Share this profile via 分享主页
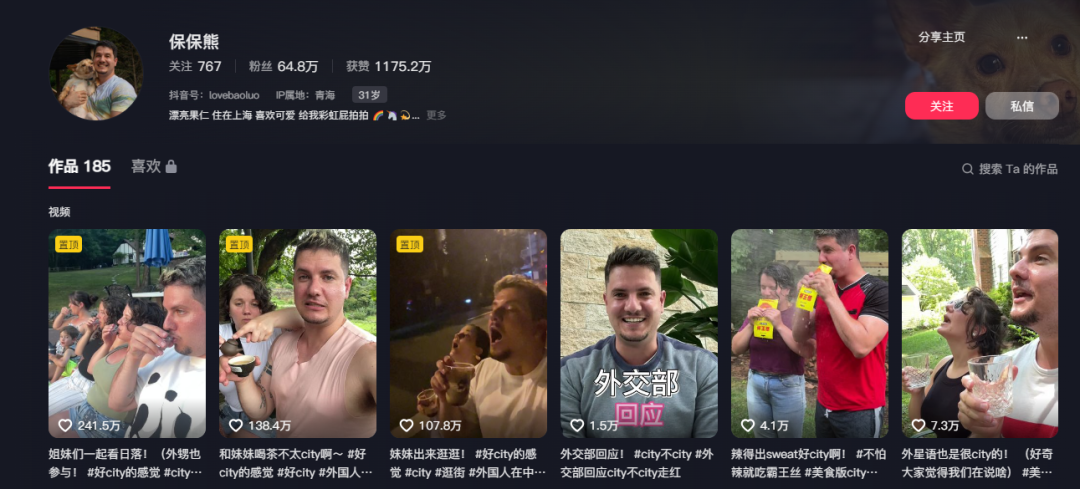Viewport: 1080px width, 489px height. (x=941, y=37)
